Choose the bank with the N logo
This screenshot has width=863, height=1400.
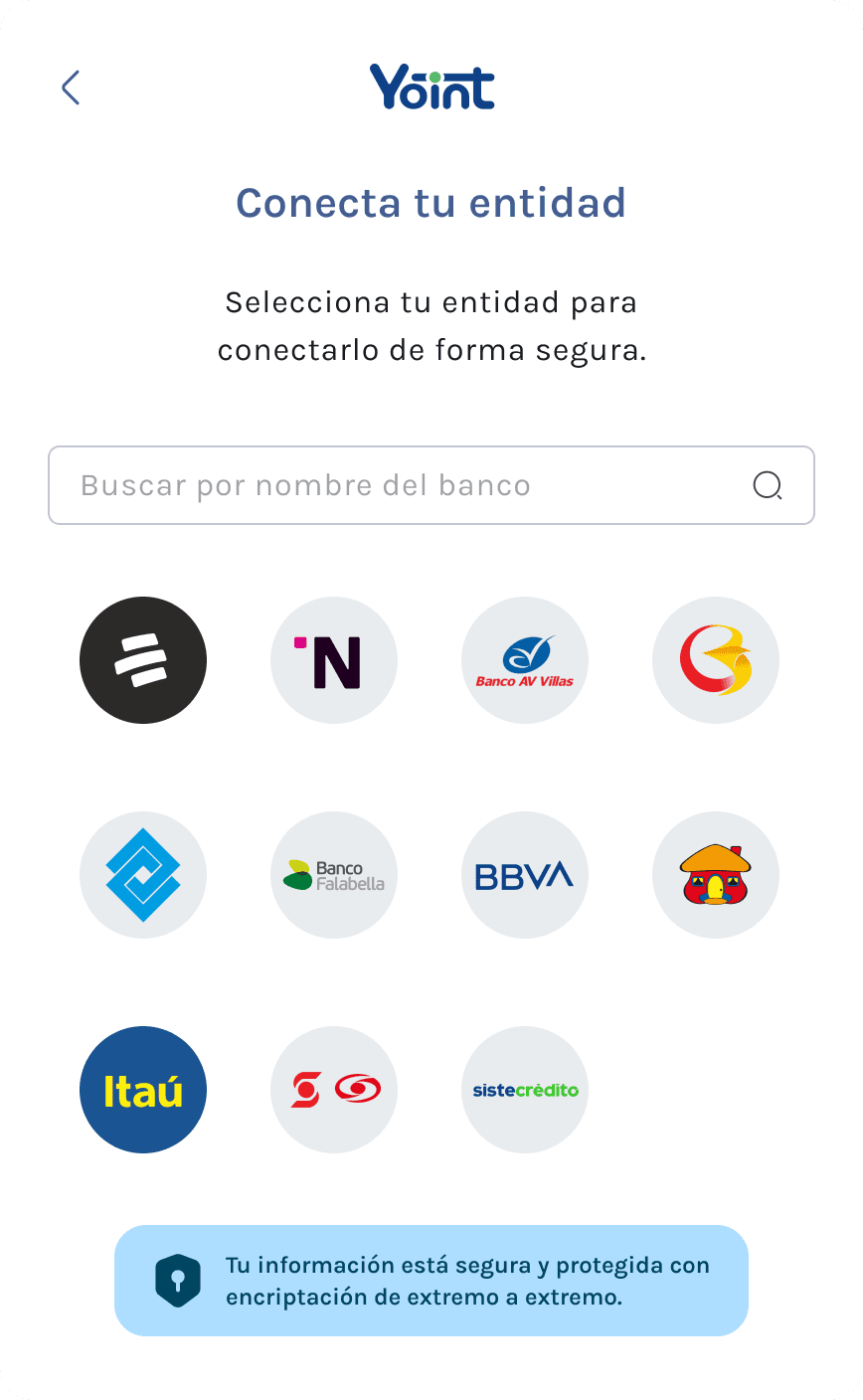pyautogui.click(x=334, y=660)
